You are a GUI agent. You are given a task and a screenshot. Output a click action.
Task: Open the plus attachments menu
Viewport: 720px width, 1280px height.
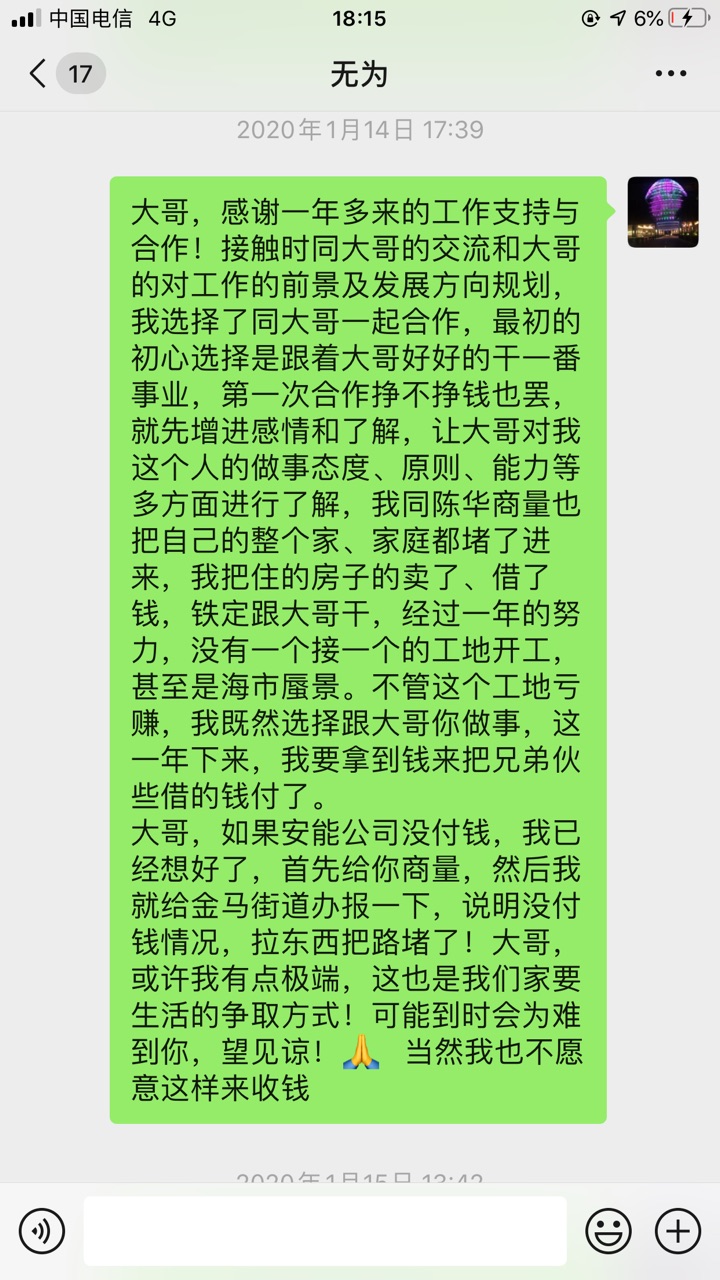click(677, 1230)
